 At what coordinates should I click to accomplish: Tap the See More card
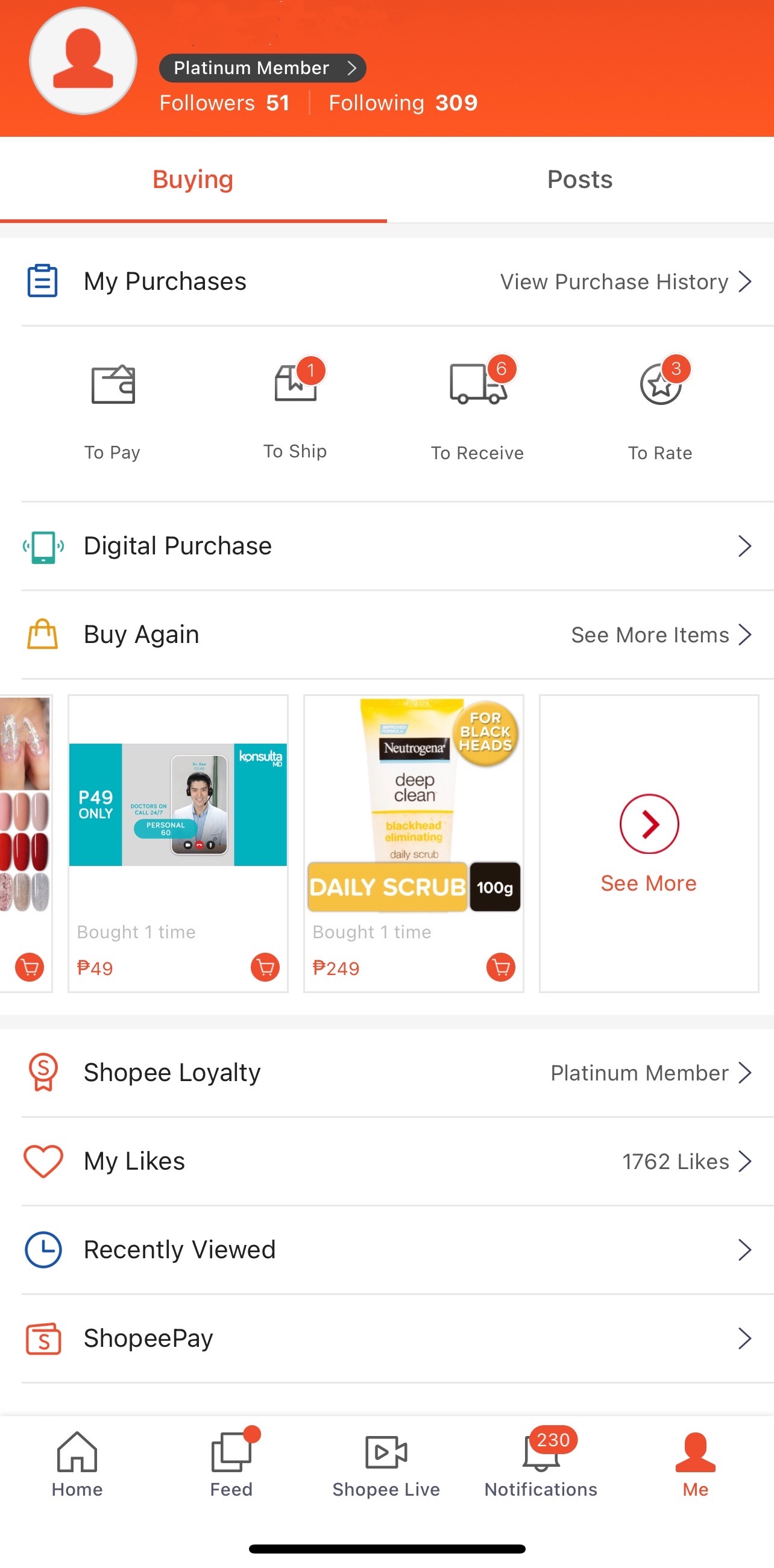[x=649, y=843]
